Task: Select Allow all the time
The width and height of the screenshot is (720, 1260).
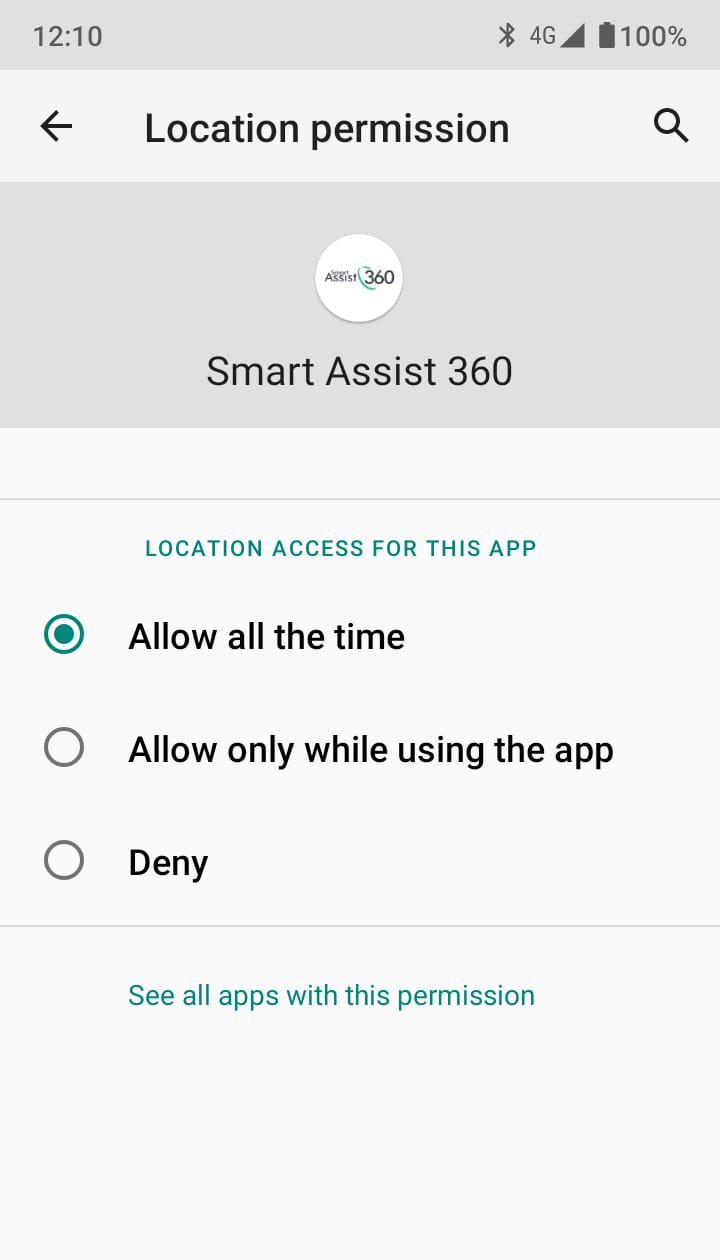Action: point(360,636)
